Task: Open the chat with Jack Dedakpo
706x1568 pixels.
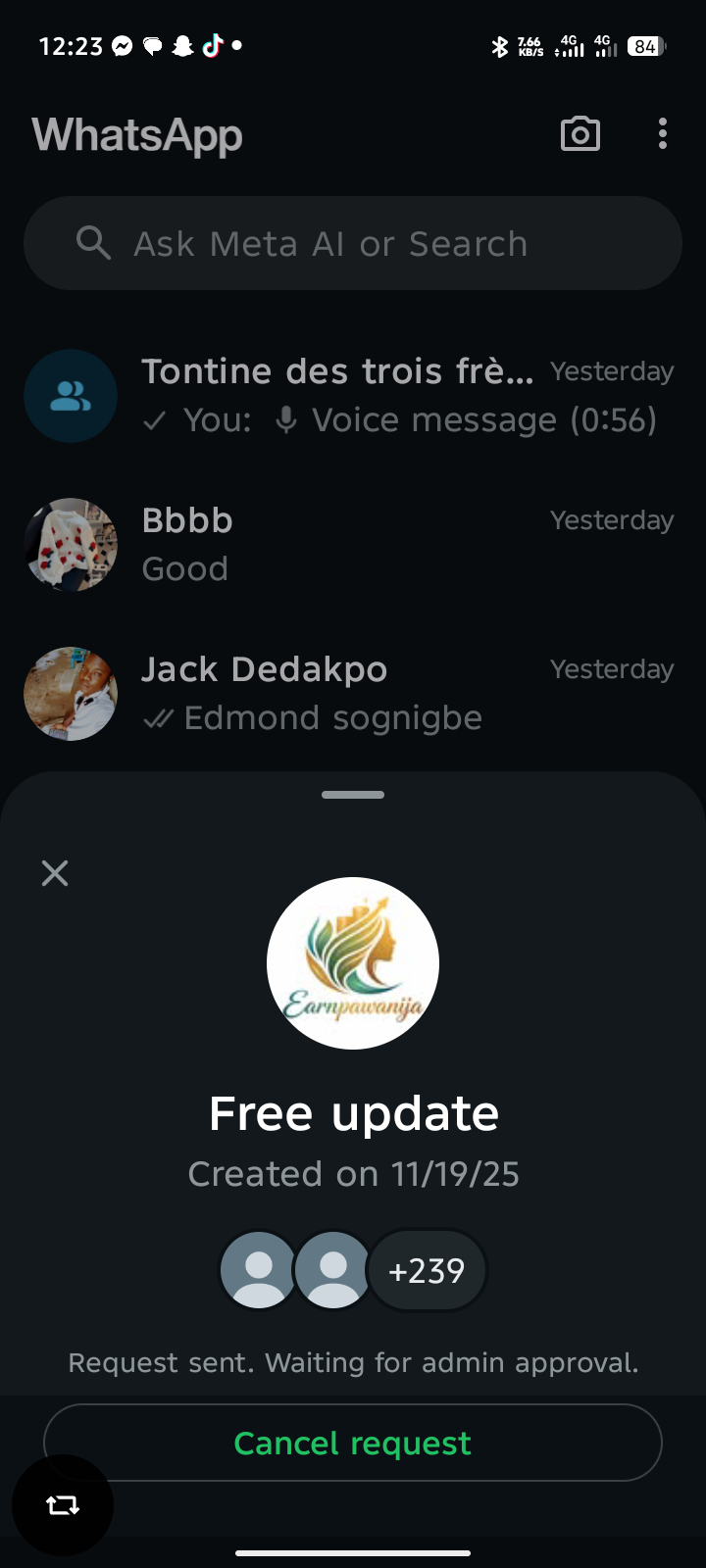Action: pyautogui.click(x=392, y=694)
